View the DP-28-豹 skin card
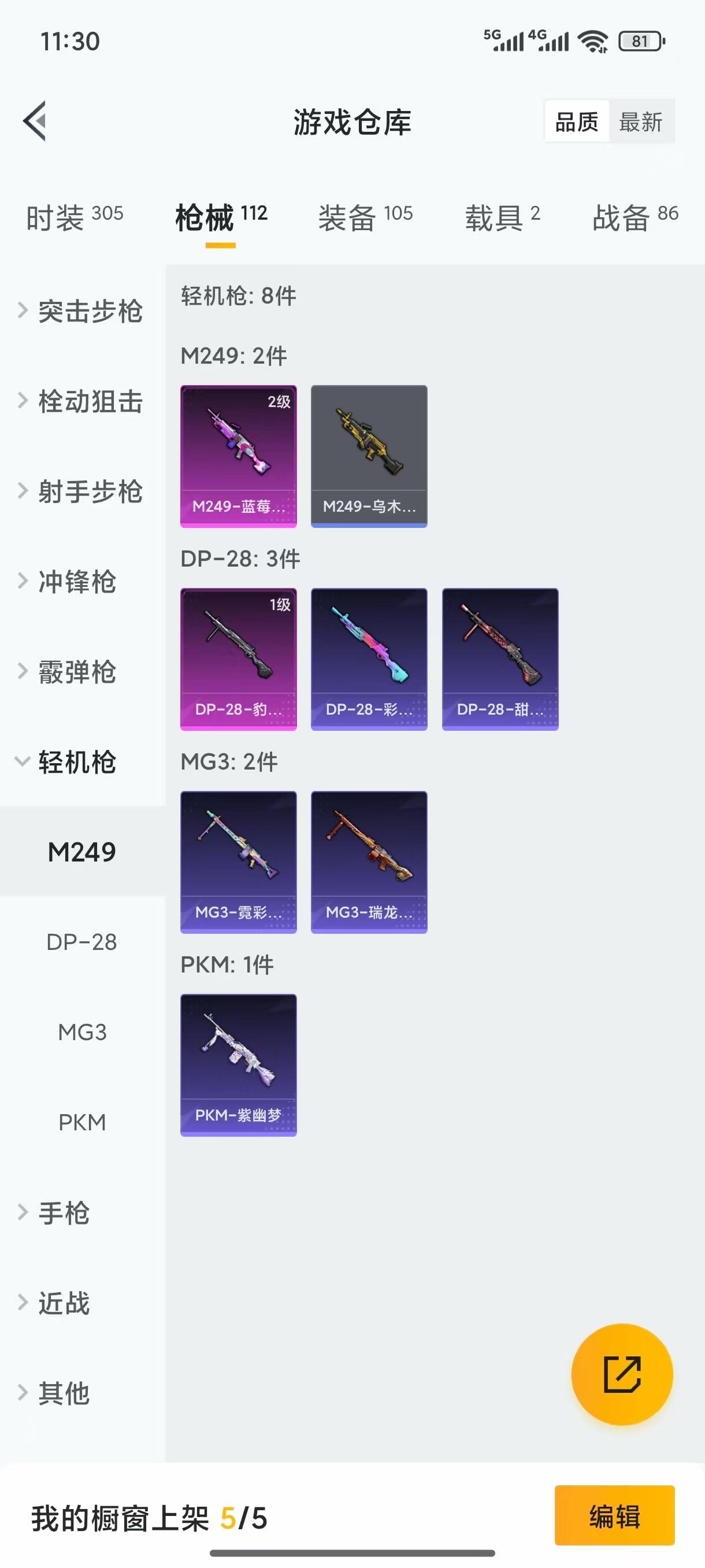Viewport: 705px width, 1568px height. (239, 659)
